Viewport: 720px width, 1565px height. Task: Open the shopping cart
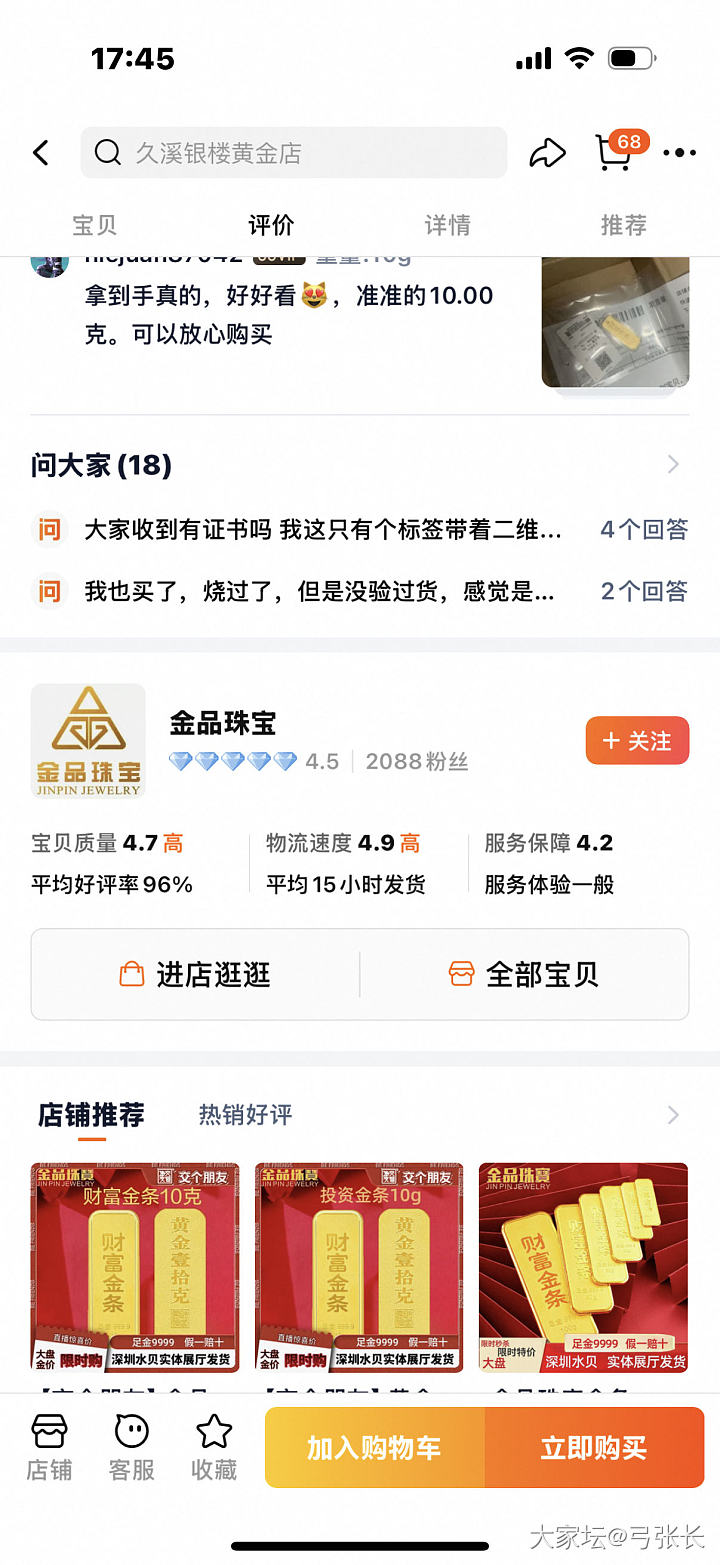click(615, 153)
